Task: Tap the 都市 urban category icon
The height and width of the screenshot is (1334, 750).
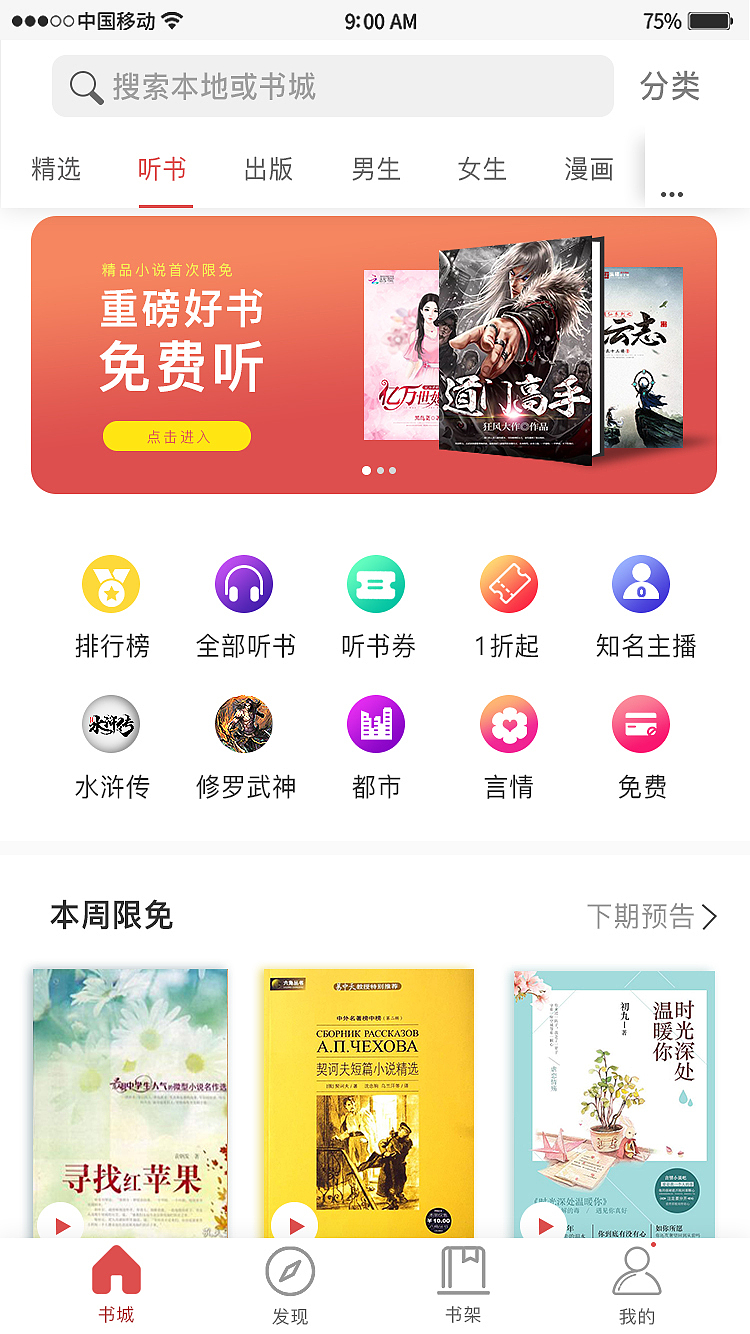Action: 376,723
